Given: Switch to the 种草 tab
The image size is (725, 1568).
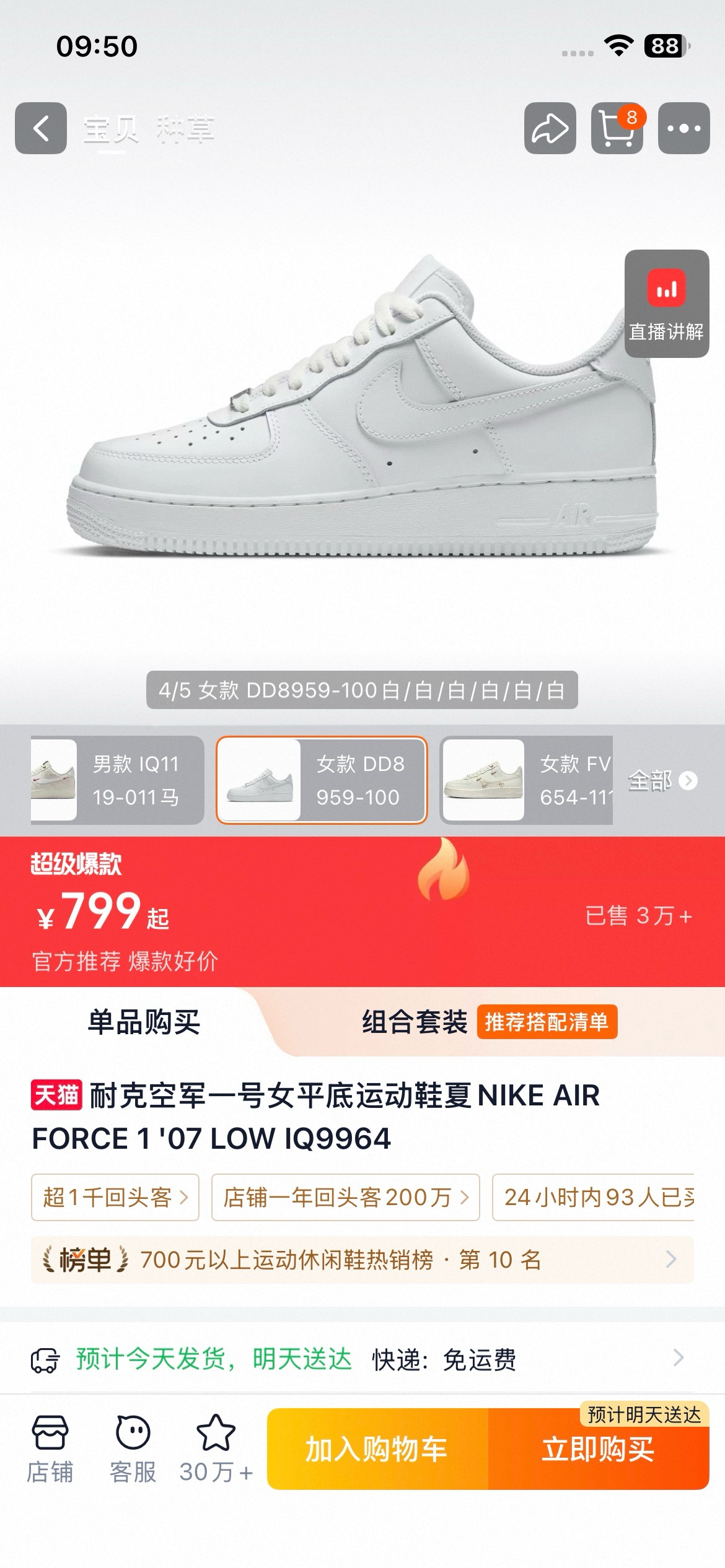Looking at the screenshot, I should 185,129.
